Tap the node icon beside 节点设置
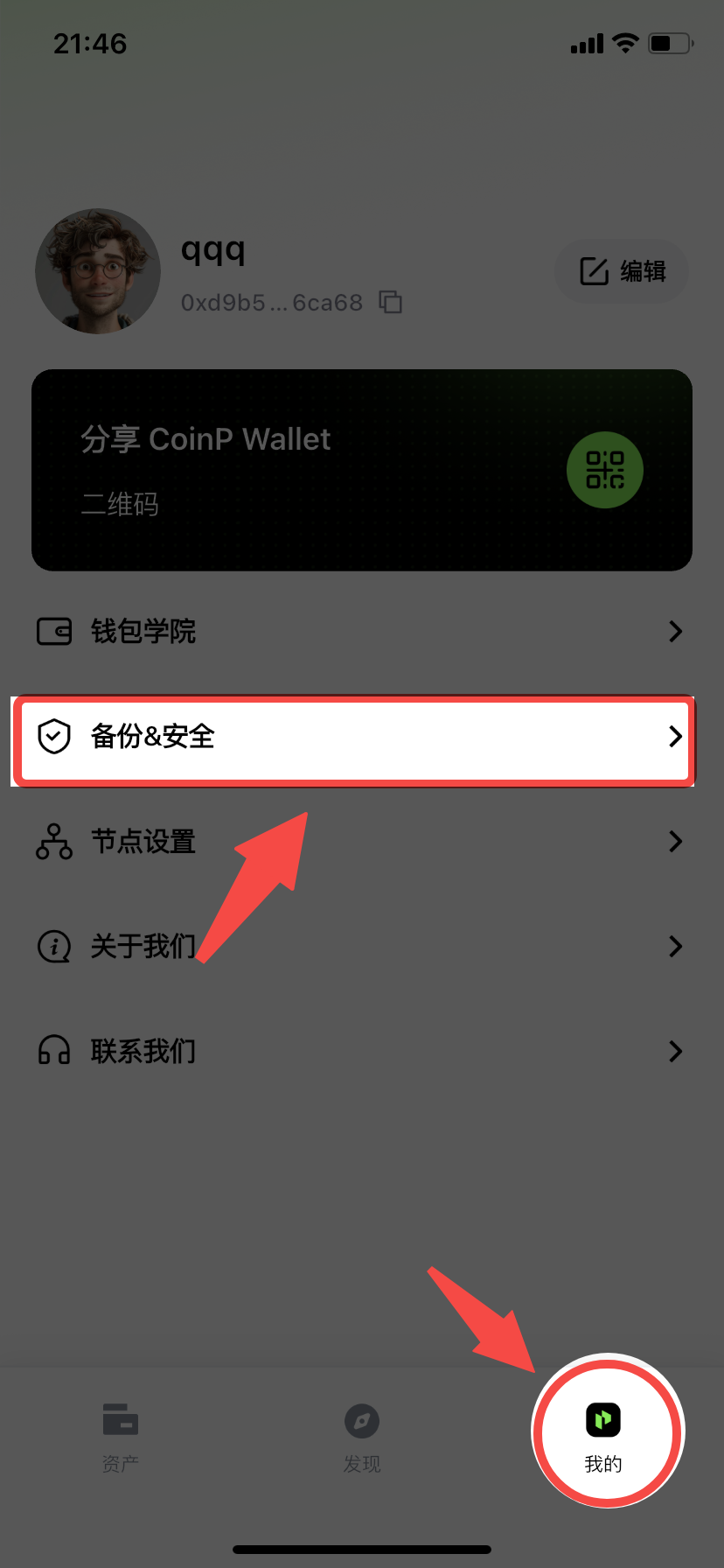Screen dimensions: 724x1568 point(54,841)
